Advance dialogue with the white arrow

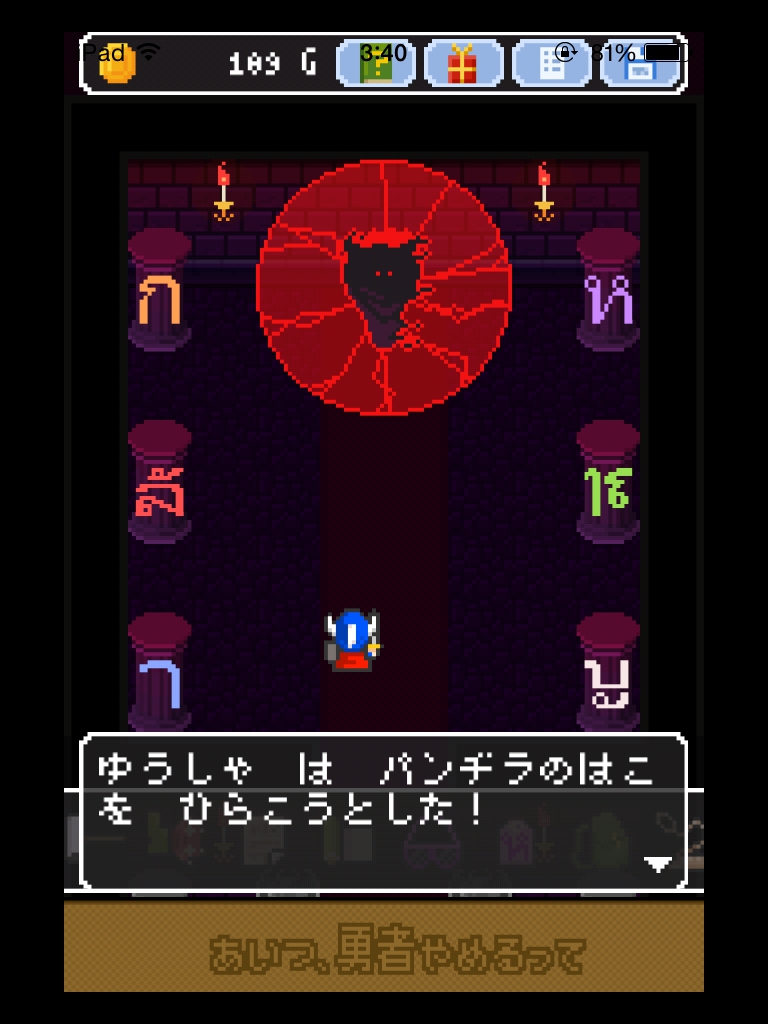point(658,864)
